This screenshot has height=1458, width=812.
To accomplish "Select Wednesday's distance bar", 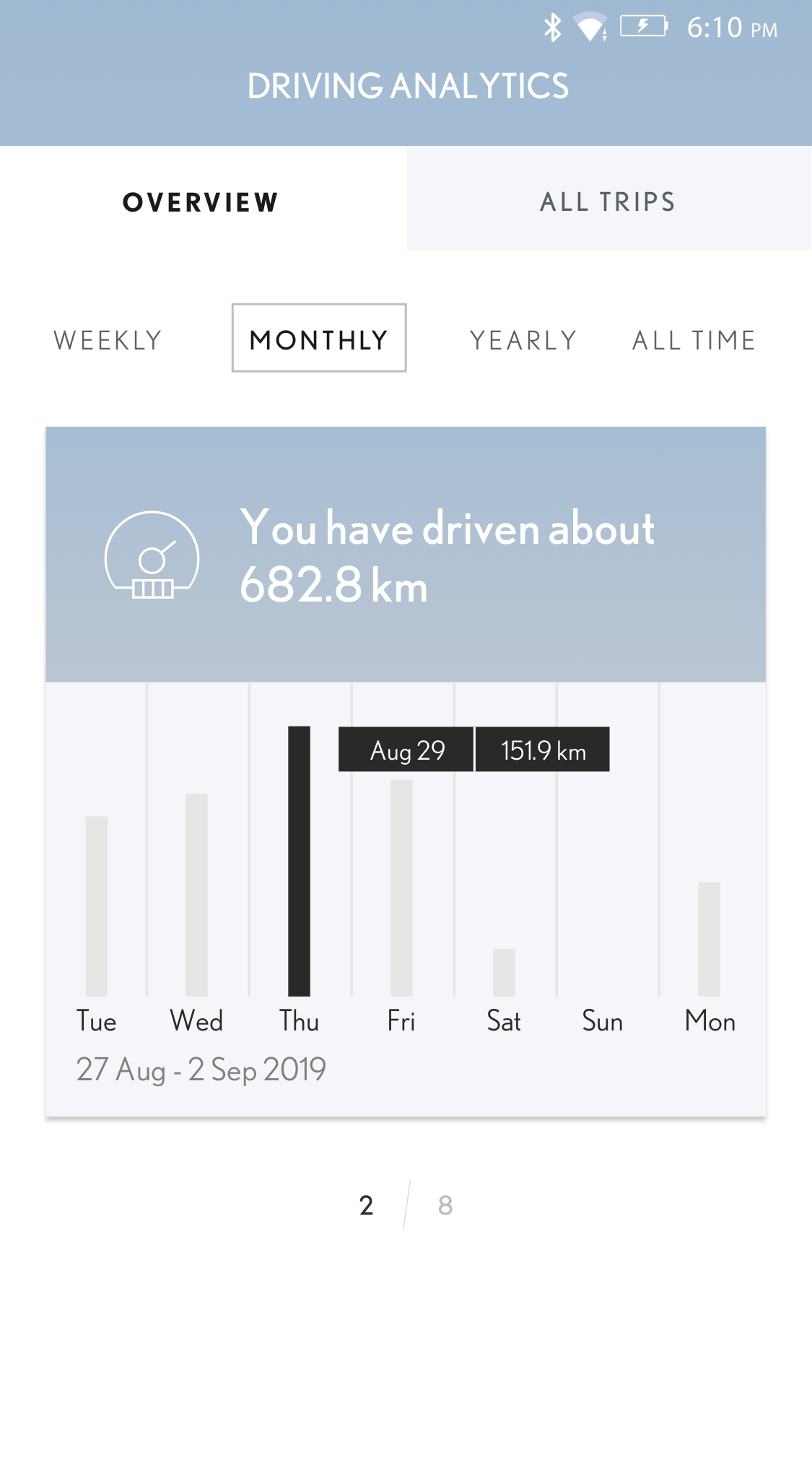I will 196,894.
